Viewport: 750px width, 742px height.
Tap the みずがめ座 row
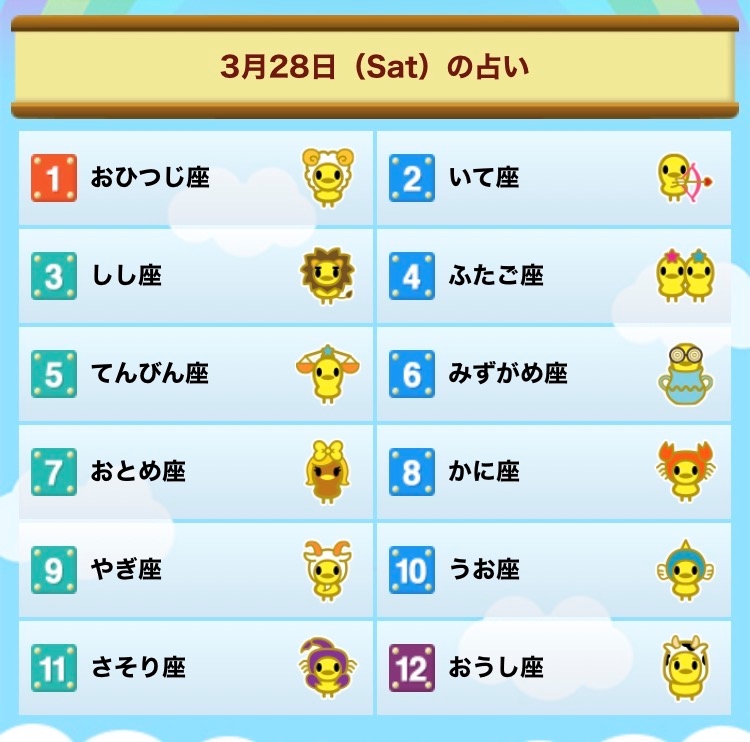click(x=553, y=374)
